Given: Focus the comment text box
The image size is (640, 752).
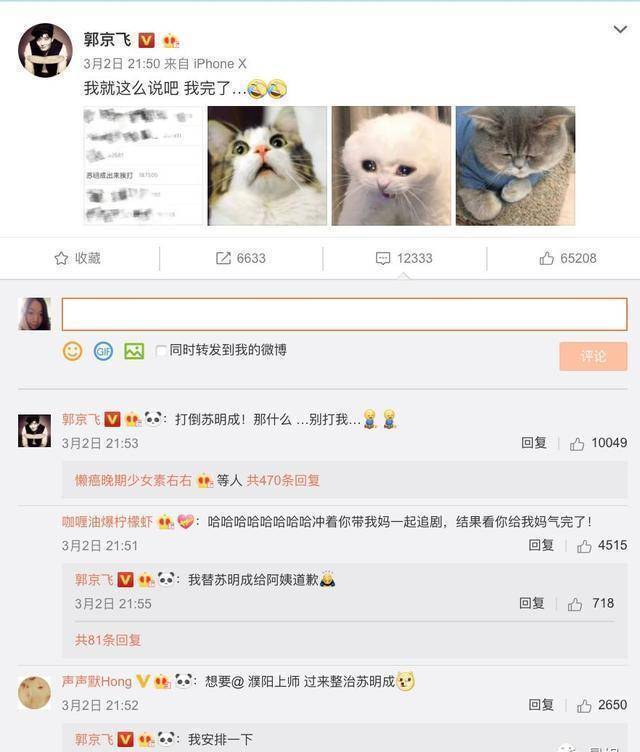Looking at the screenshot, I should [344, 314].
